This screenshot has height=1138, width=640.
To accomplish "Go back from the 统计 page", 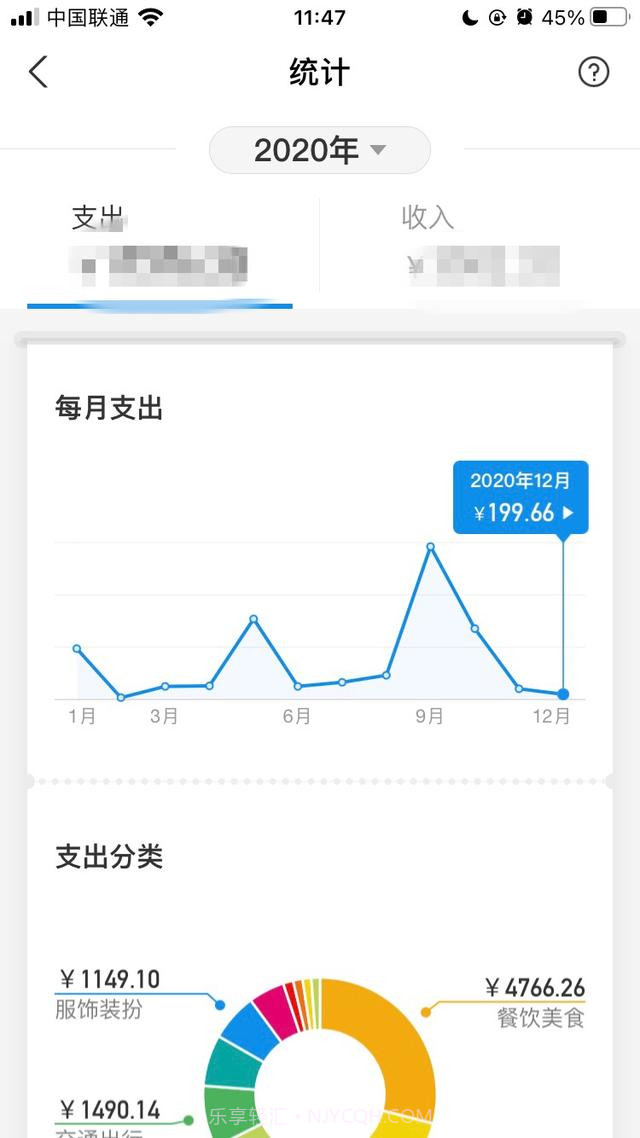I will 38,72.
